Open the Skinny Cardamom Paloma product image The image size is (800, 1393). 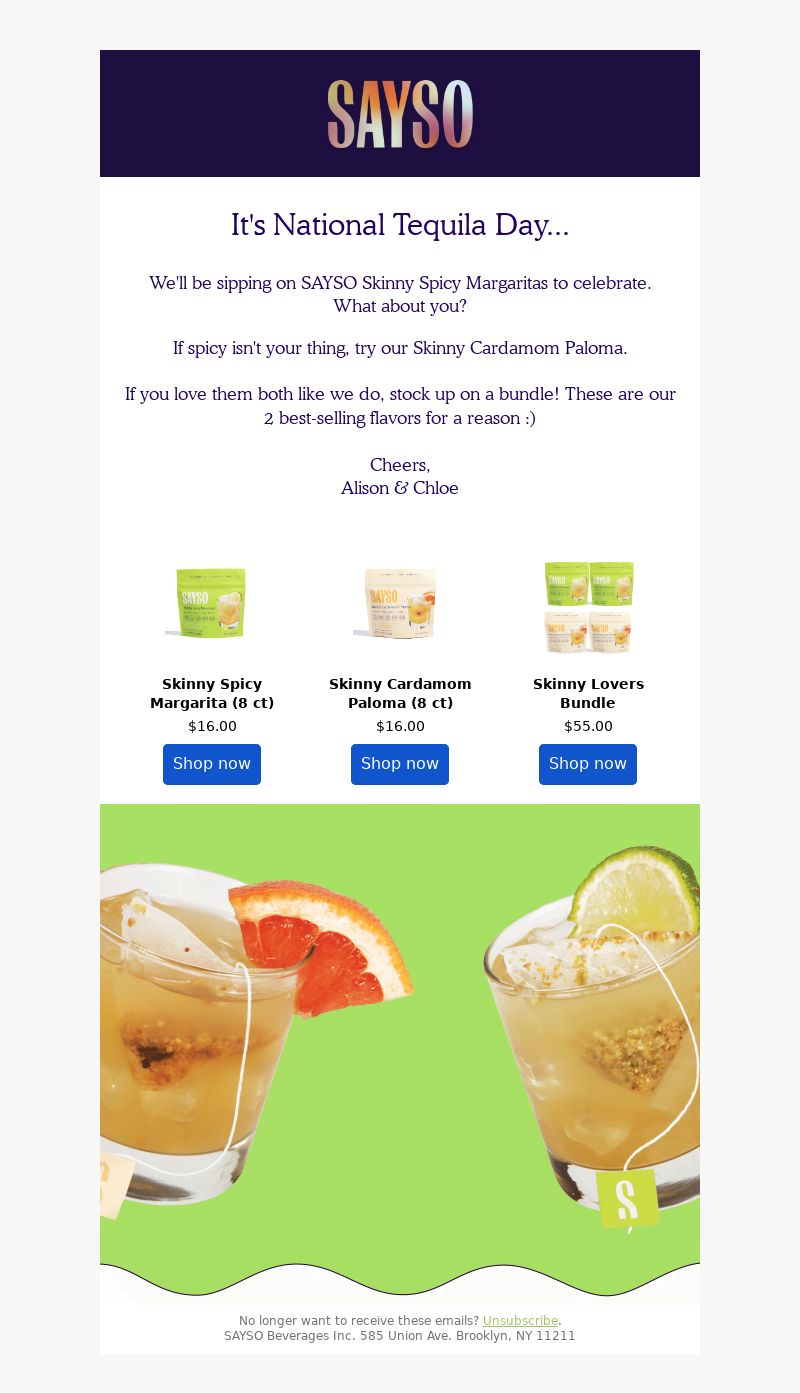(399, 603)
